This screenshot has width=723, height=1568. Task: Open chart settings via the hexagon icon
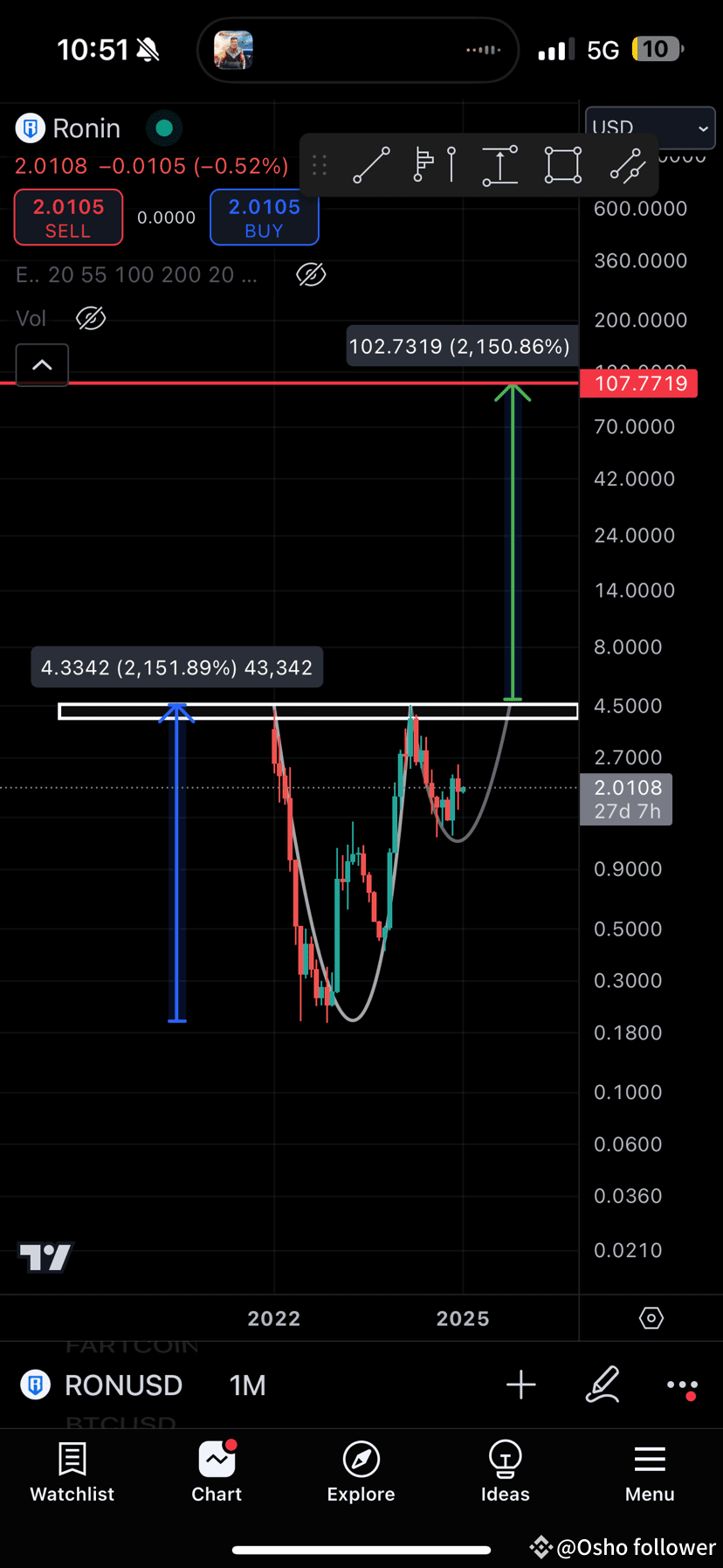click(x=651, y=1318)
